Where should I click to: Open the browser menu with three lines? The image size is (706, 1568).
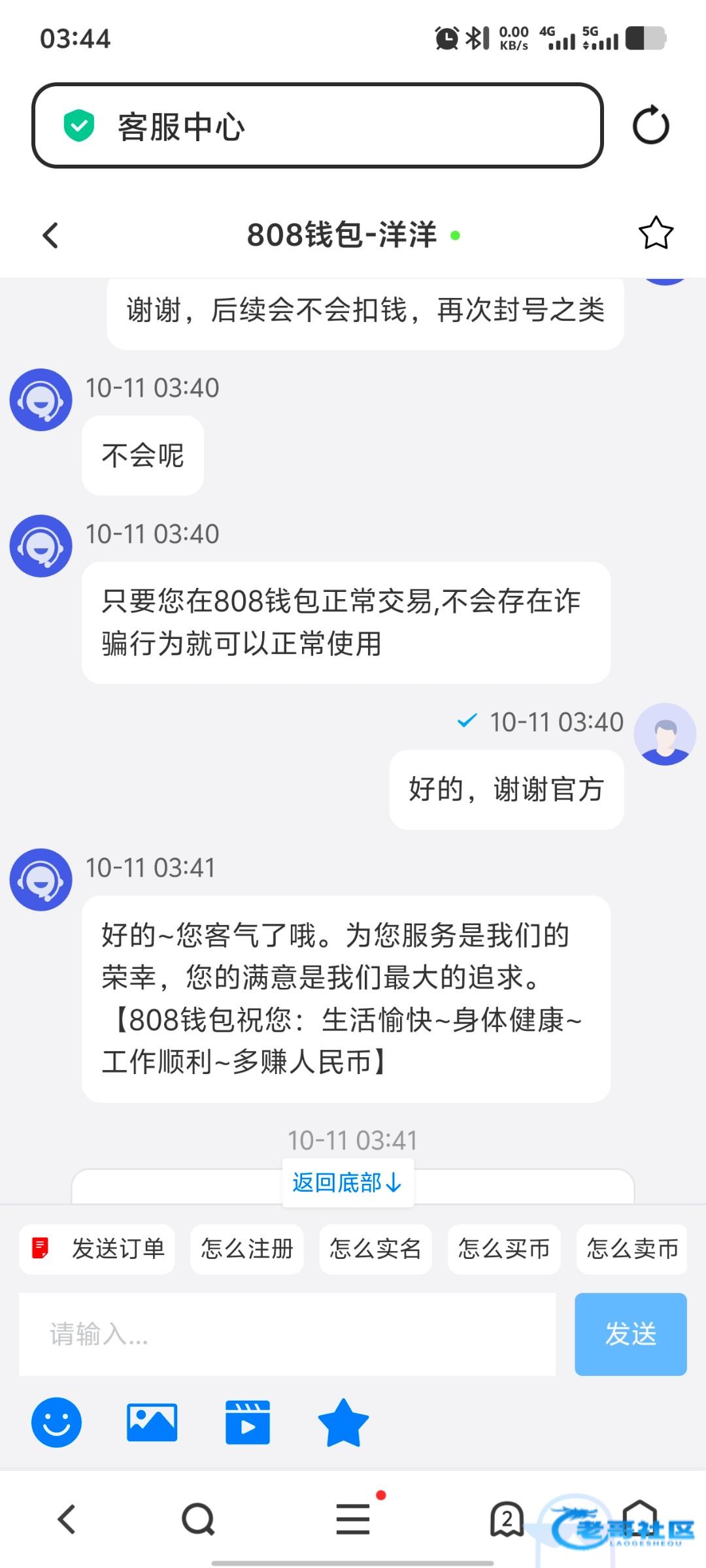pyautogui.click(x=353, y=1519)
